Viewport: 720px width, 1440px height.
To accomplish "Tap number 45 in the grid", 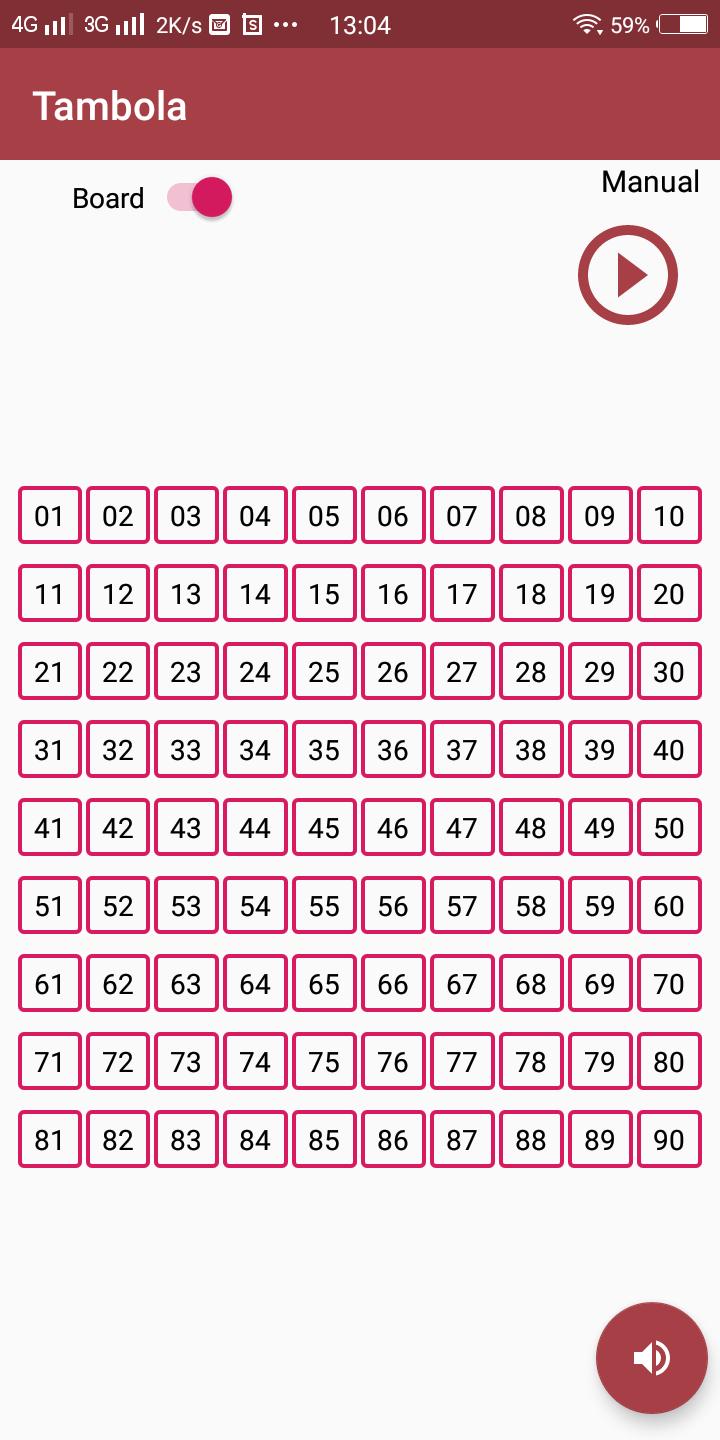I will point(325,827).
